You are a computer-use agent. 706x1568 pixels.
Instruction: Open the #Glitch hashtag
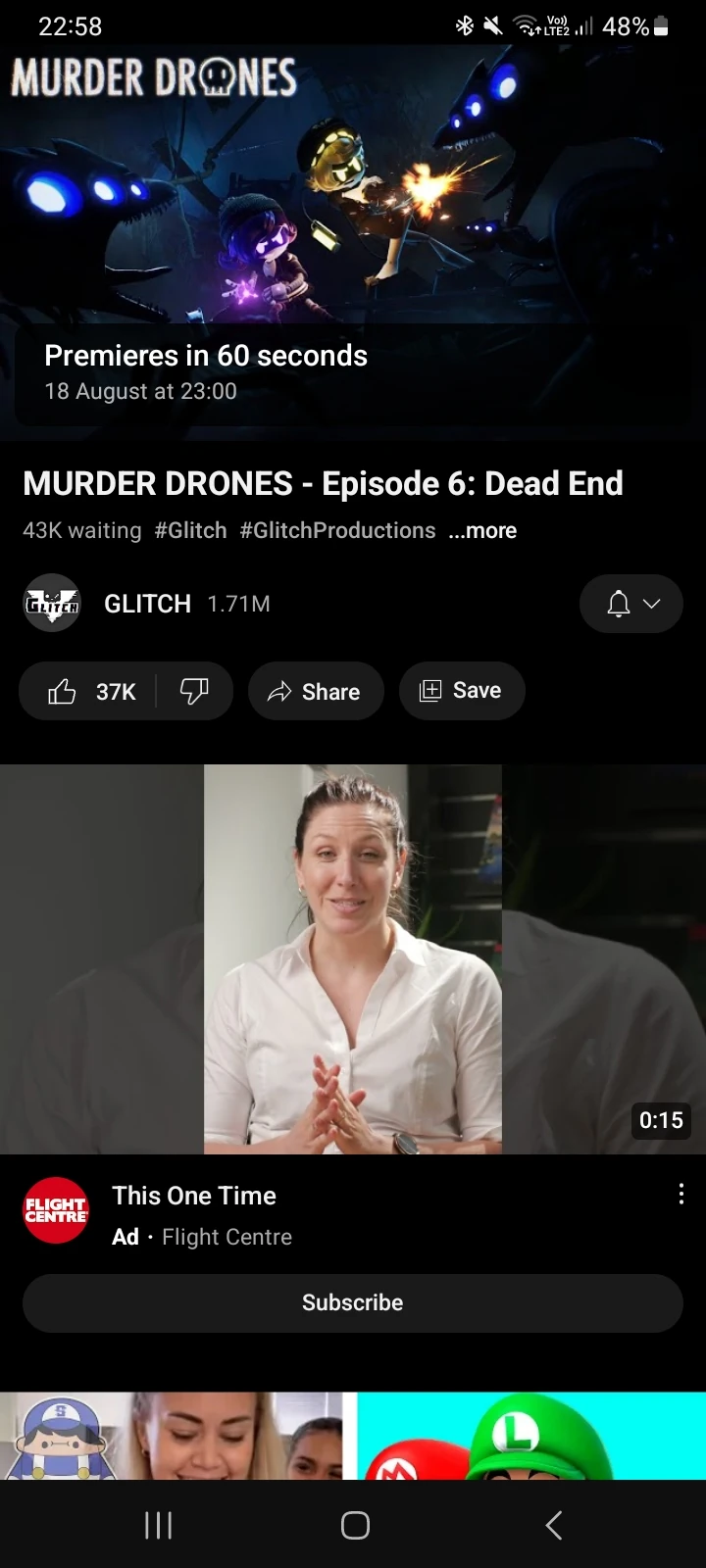[190, 531]
